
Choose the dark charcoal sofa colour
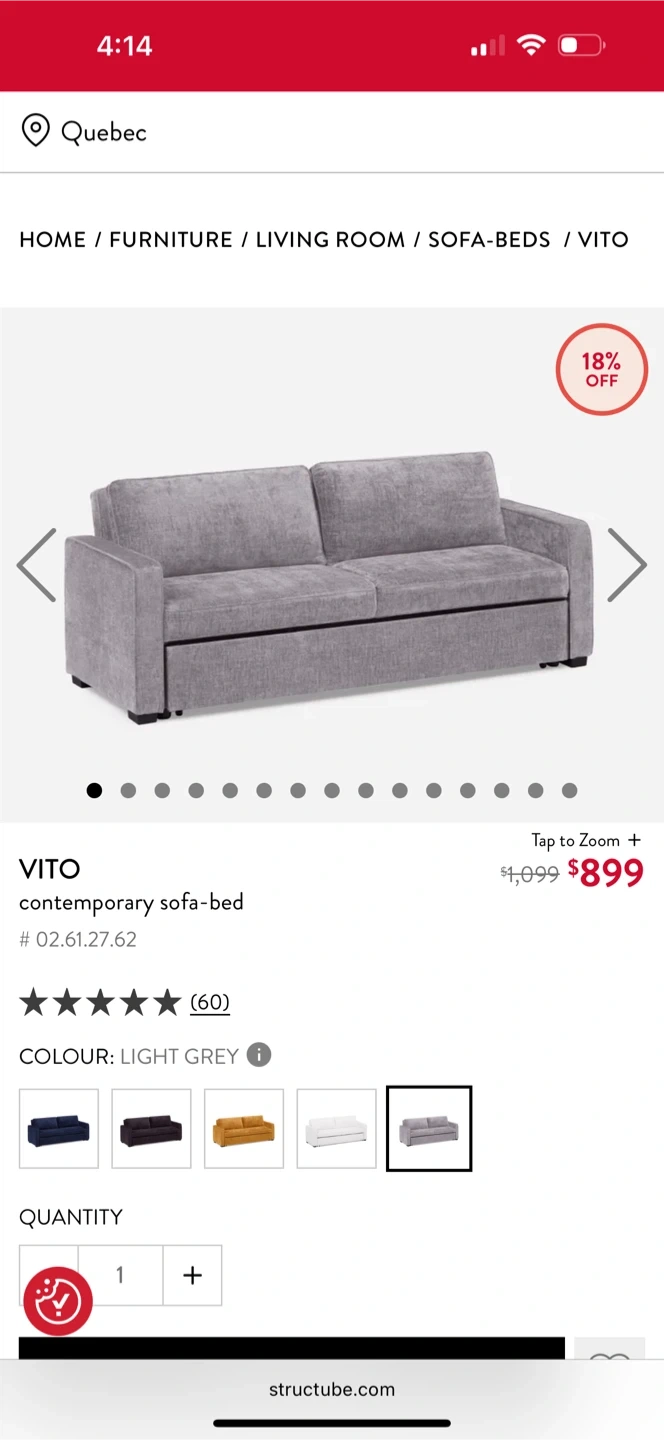(x=151, y=1129)
